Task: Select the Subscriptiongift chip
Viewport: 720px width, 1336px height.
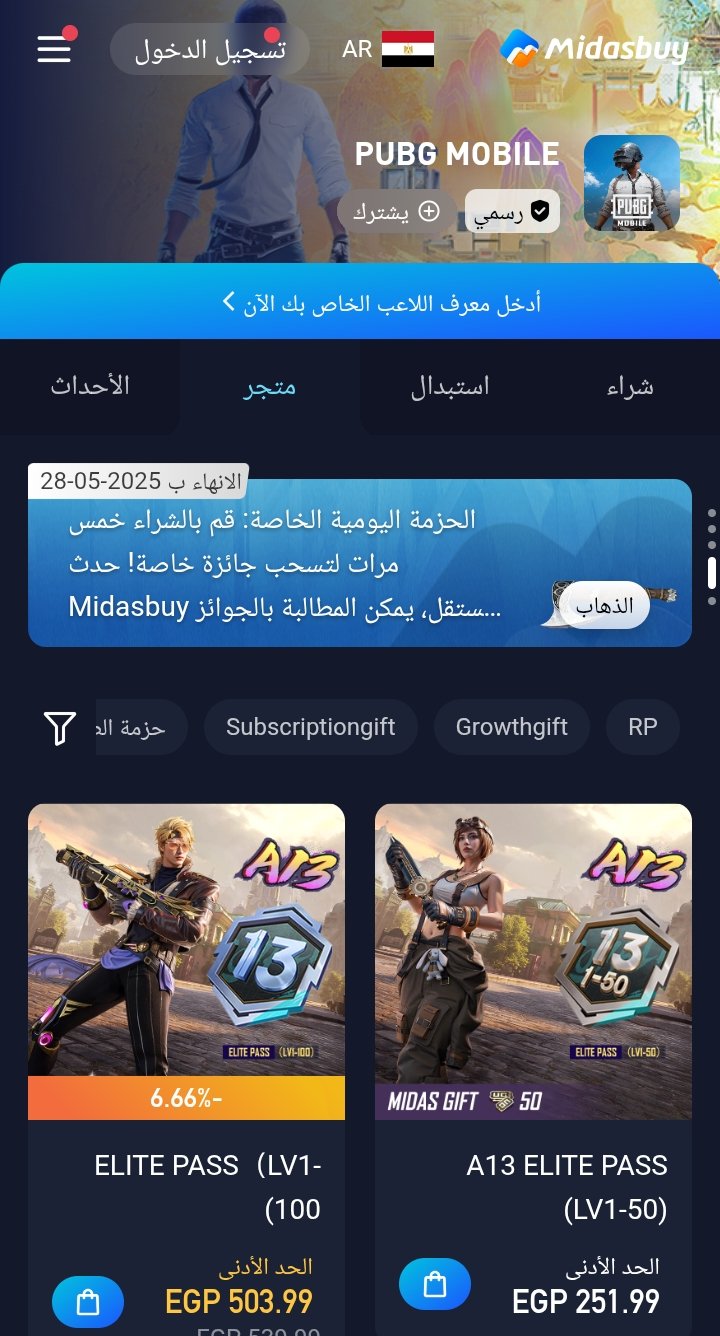Action: [310, 727]
